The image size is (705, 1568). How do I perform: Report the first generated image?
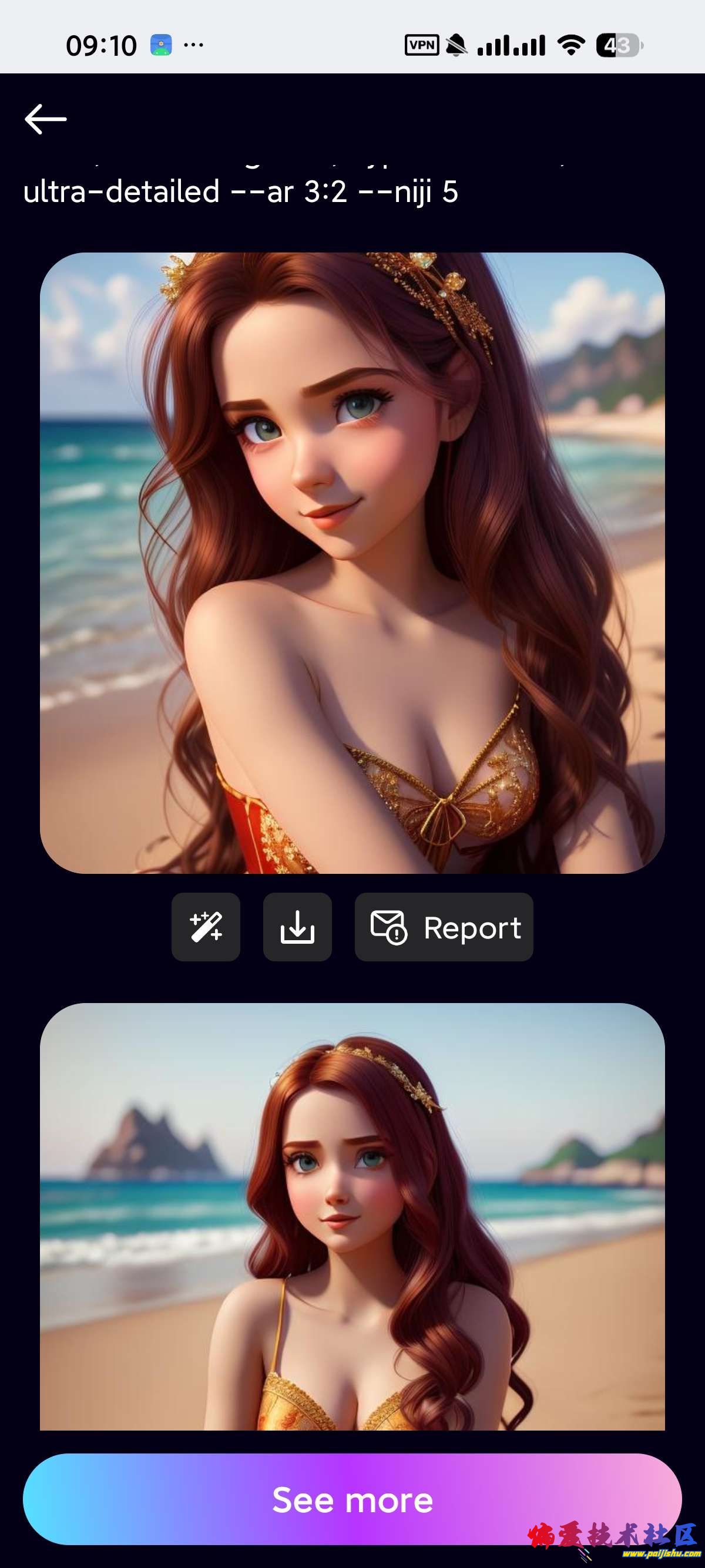(x=444, y=927)
